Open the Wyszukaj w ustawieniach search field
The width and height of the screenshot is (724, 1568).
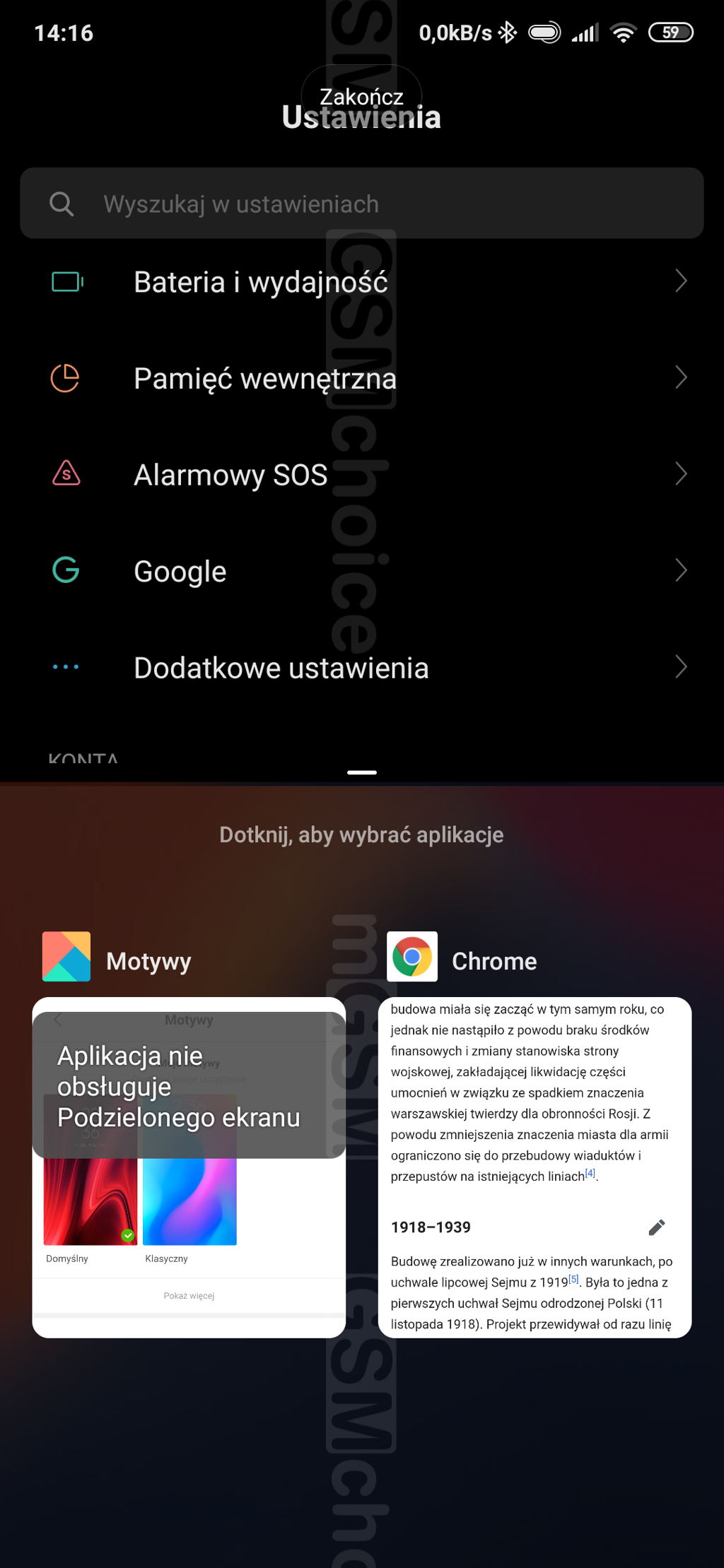pyautogui.click(x=361, y=204)
